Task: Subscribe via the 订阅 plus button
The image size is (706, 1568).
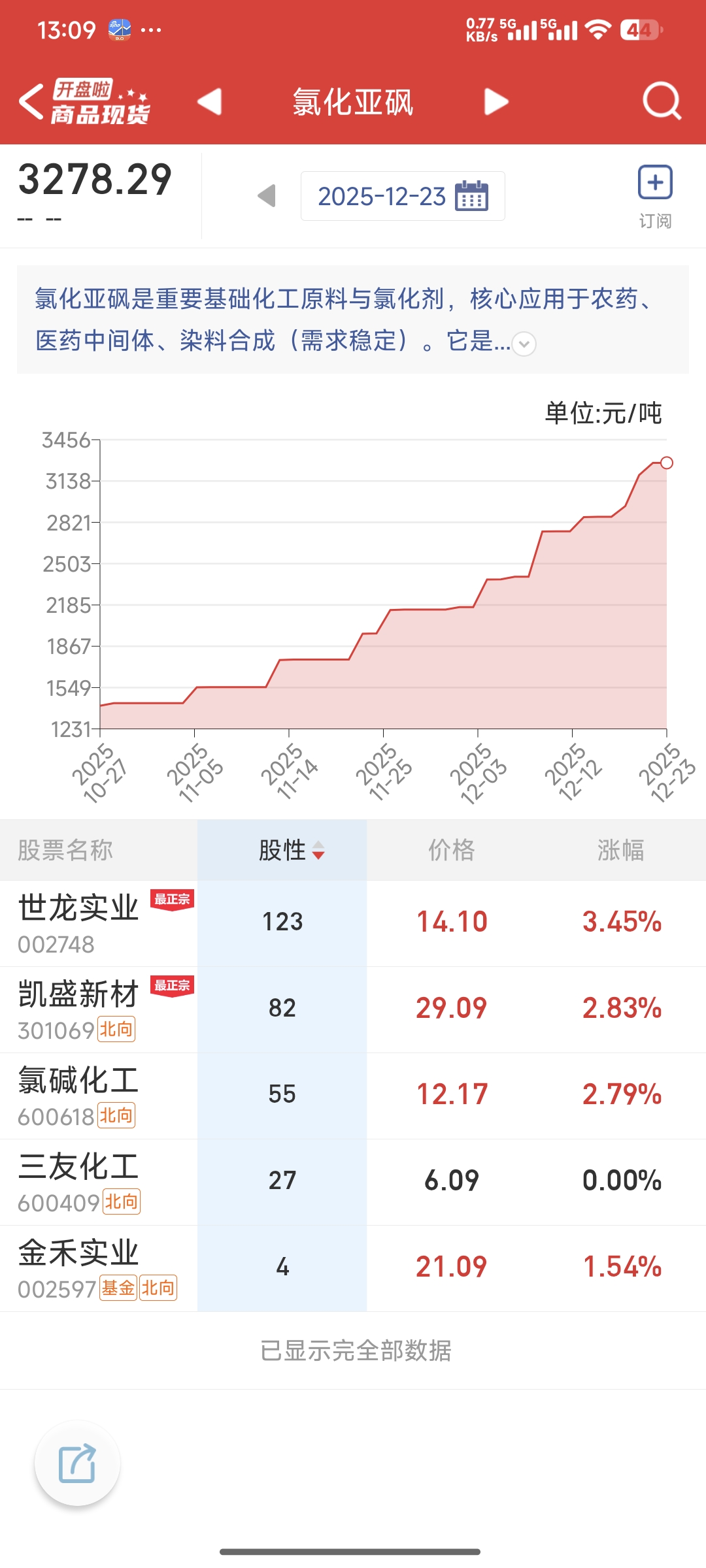Action: click(x=655, y=183)
